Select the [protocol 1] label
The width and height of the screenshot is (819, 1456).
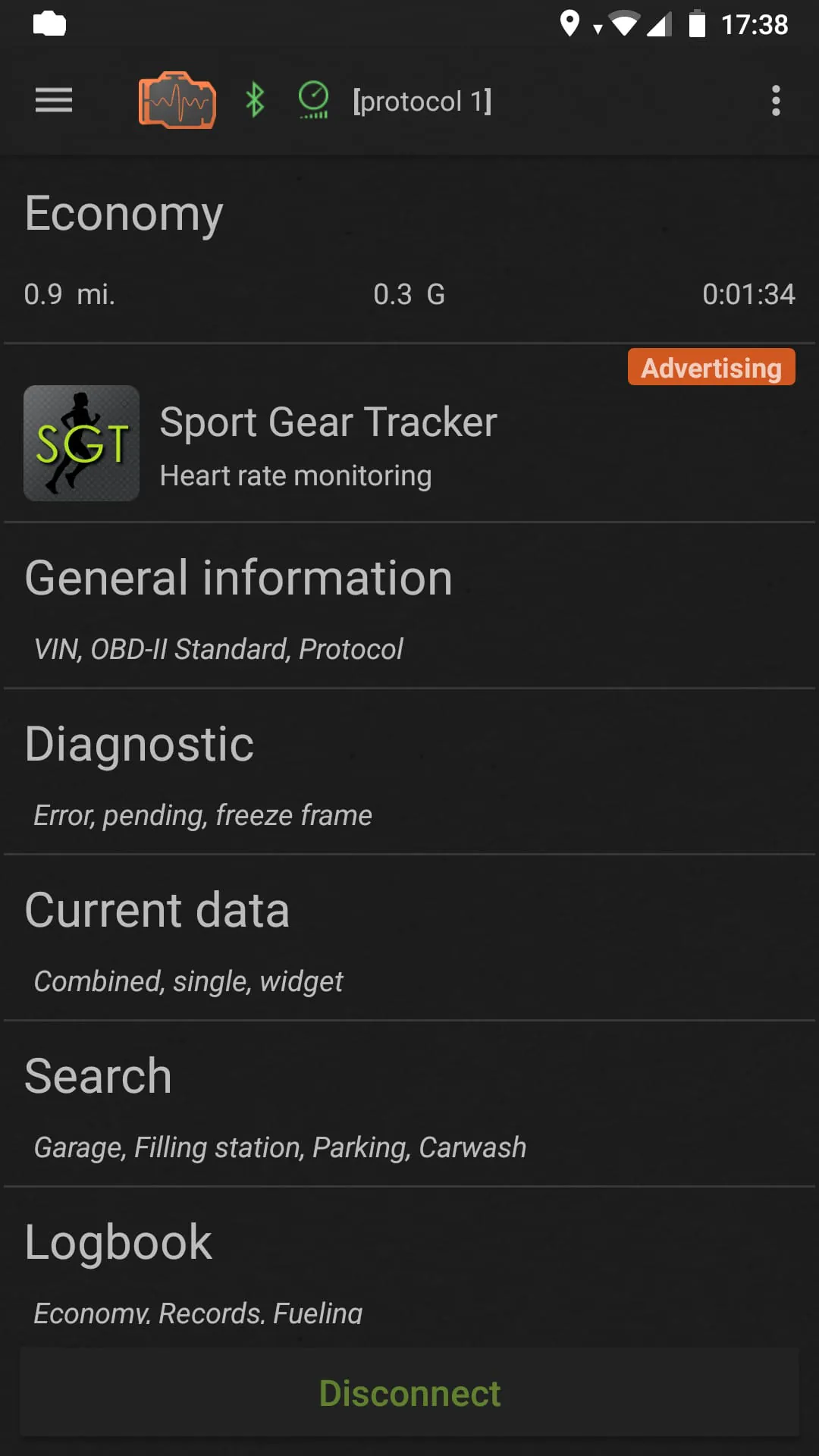(422, 100)
